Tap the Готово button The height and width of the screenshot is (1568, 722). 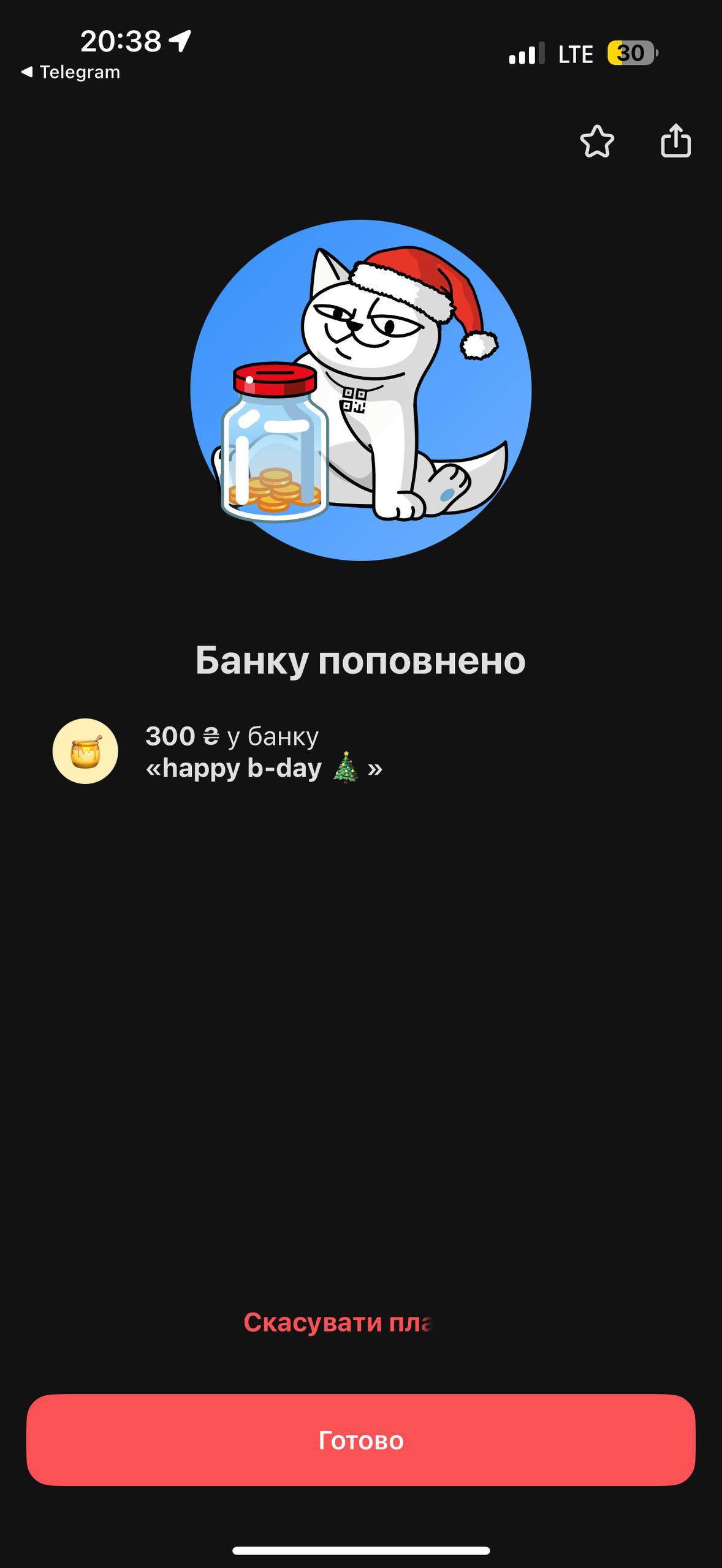(360, 1441)
